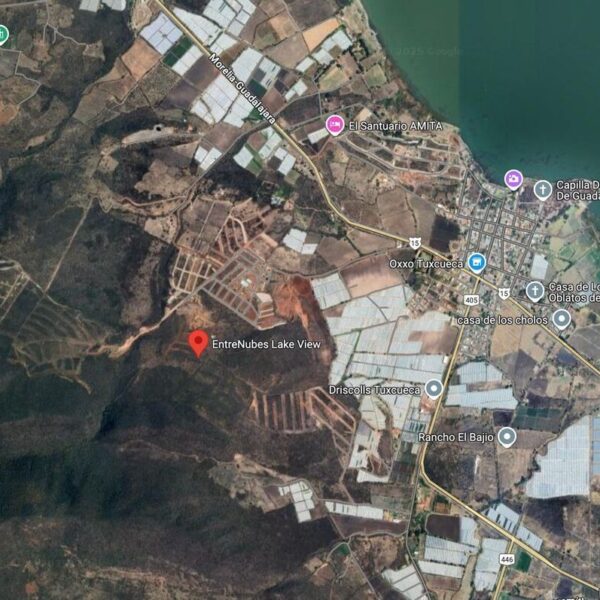The height and width of the screenshot is (600, 600).
Task: Open the Capilla De Guadalupe church marker
Action: tap(542, 189)
